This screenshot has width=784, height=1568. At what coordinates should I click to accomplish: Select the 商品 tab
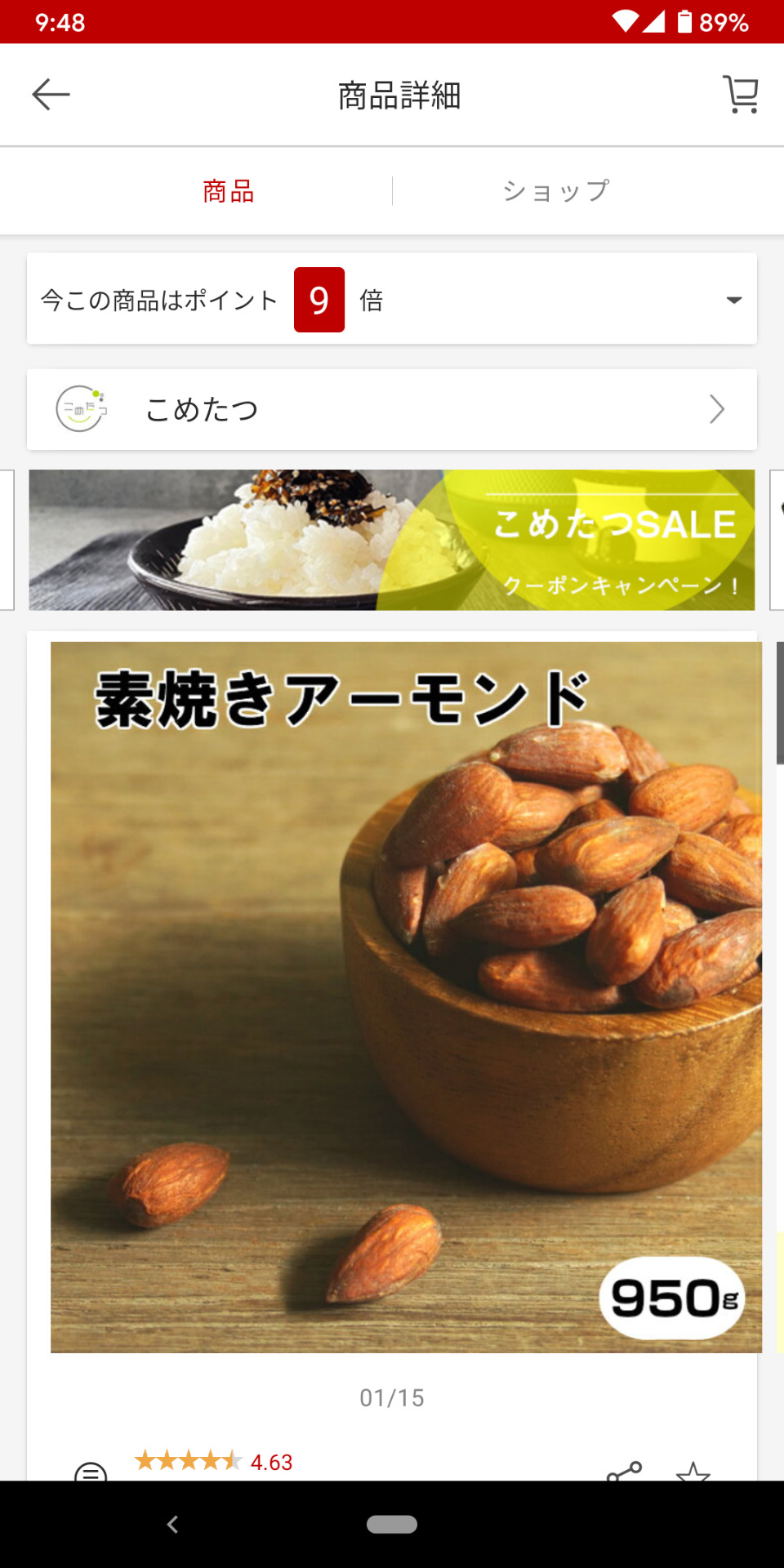point(229,192)
